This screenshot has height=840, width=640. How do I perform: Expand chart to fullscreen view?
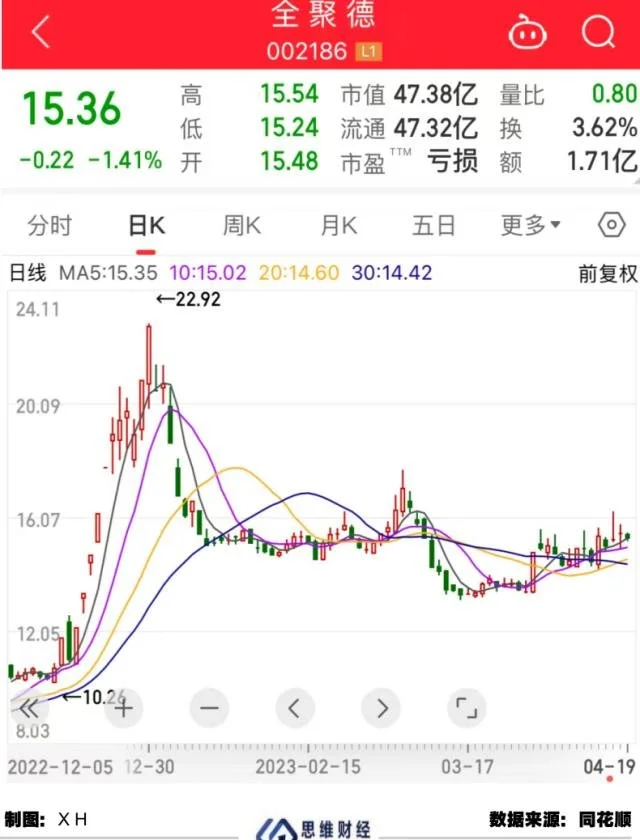[x=466, y=708]
